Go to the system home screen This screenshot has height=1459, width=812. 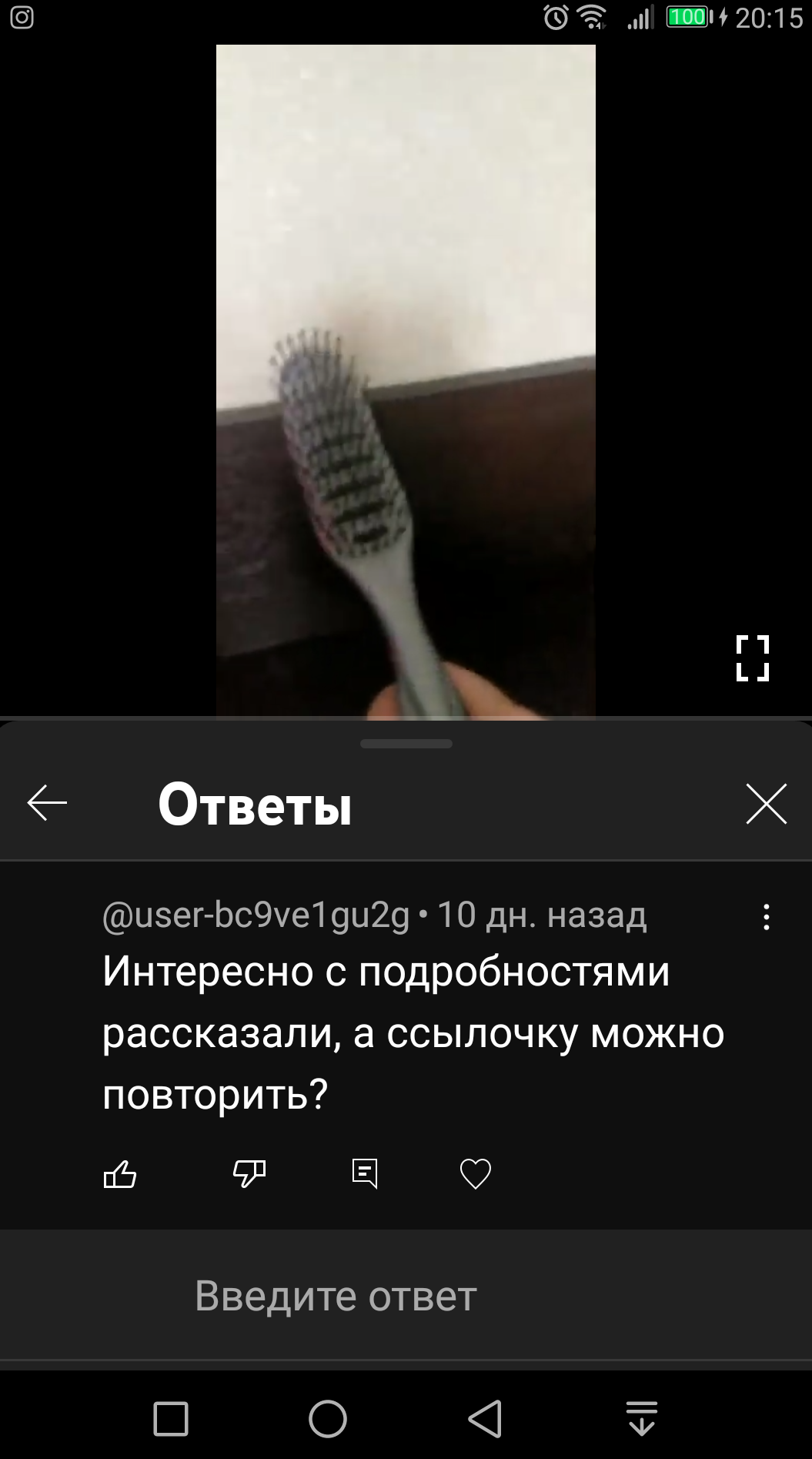(328, 1418)
